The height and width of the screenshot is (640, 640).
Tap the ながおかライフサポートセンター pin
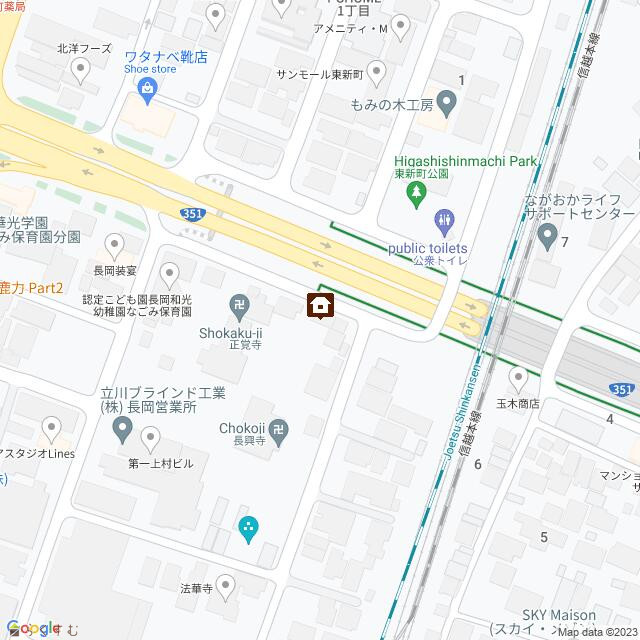(547, 237)
